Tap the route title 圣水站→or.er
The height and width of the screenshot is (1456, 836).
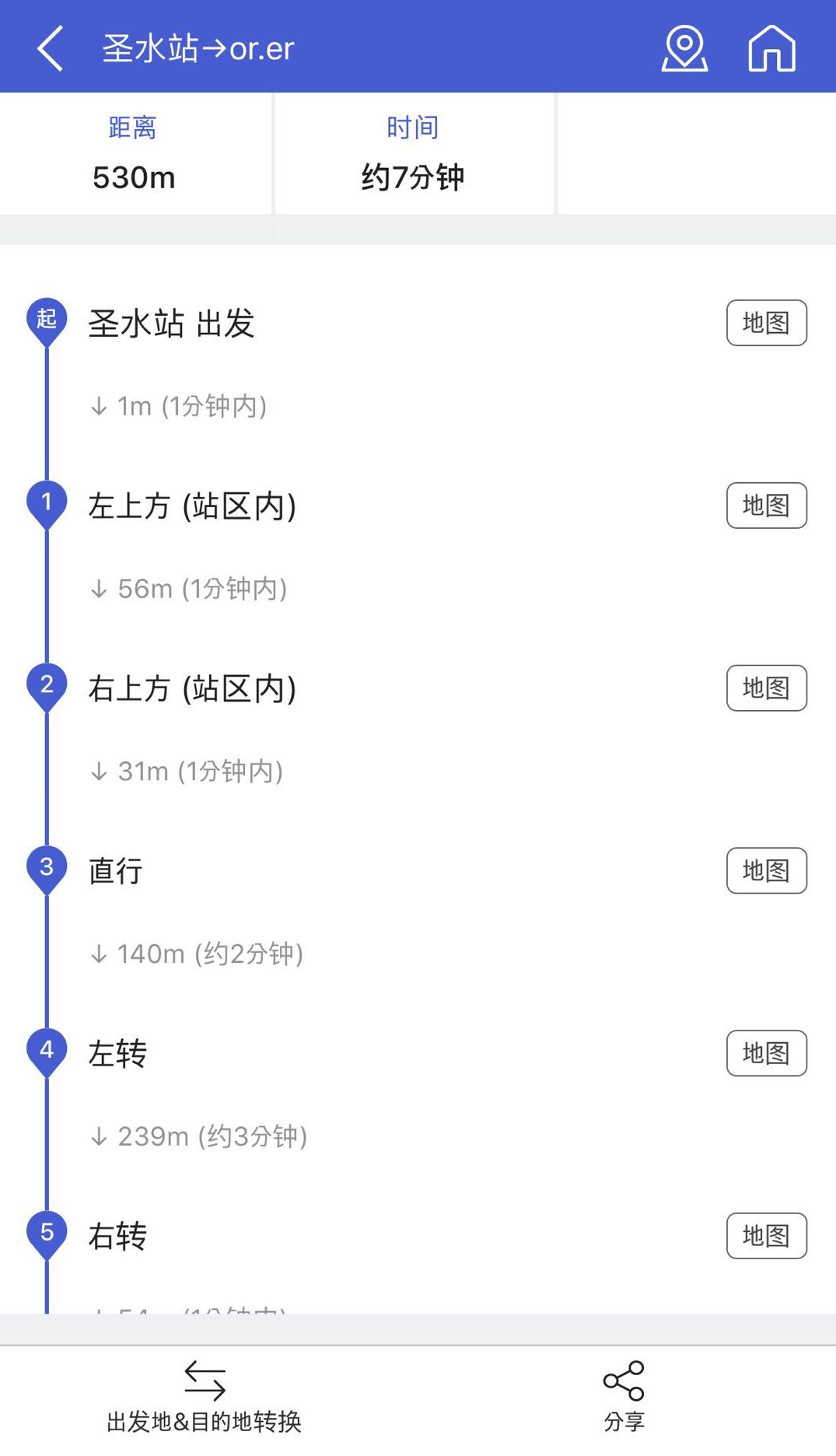pyautogui.click(x=199, y=48)
